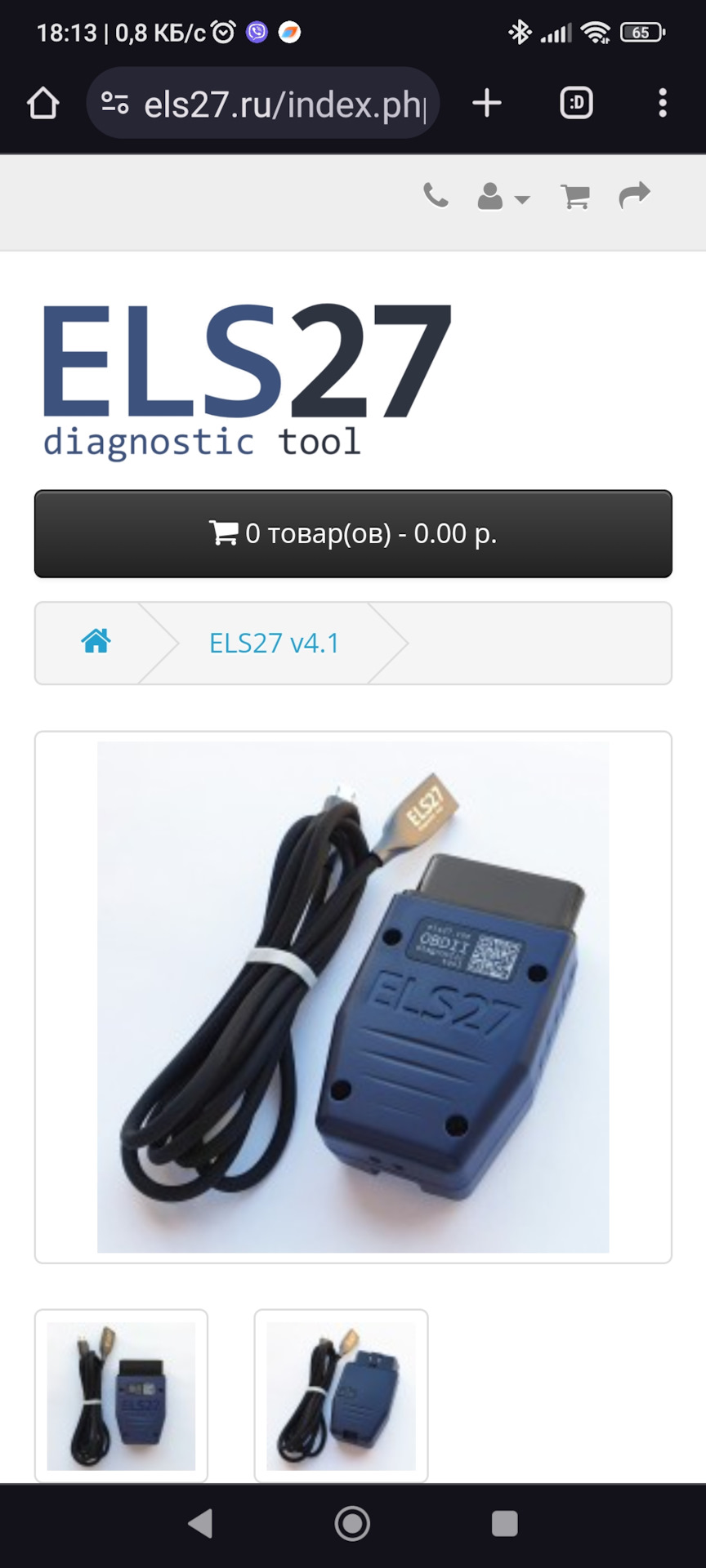
Task: Open the browser overflow menu
Action: [x=662, y=104]
